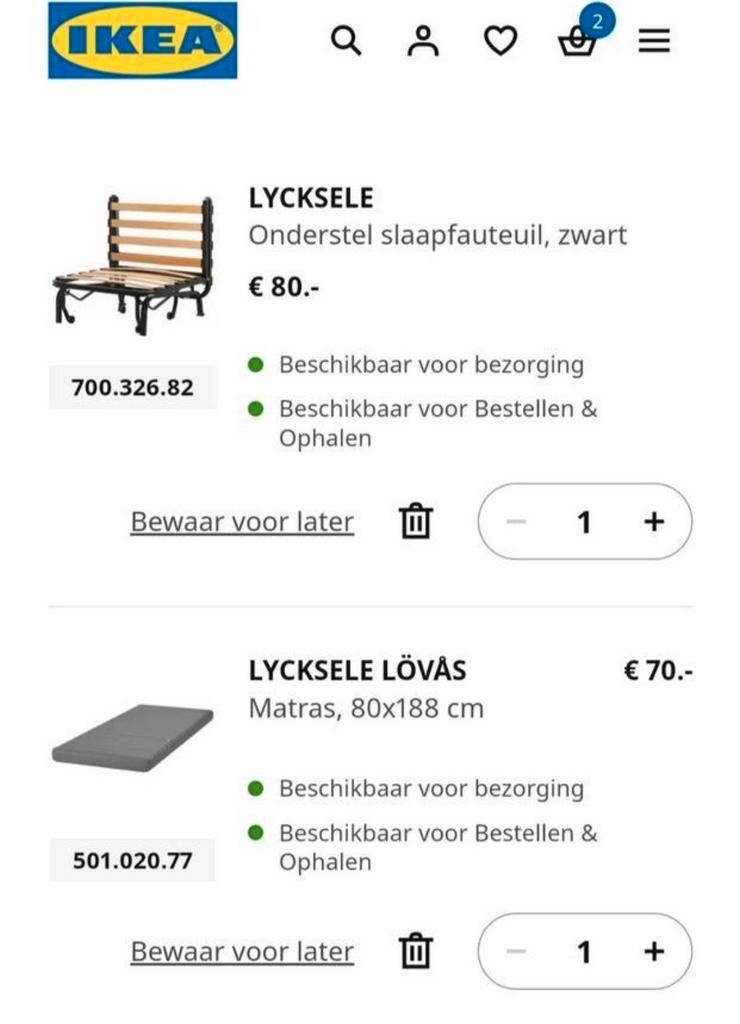Remove LYCKSELE LÖVÅS mattress from cart
740x1024 pixels.
pyautogui.click(x=415, y=951)
